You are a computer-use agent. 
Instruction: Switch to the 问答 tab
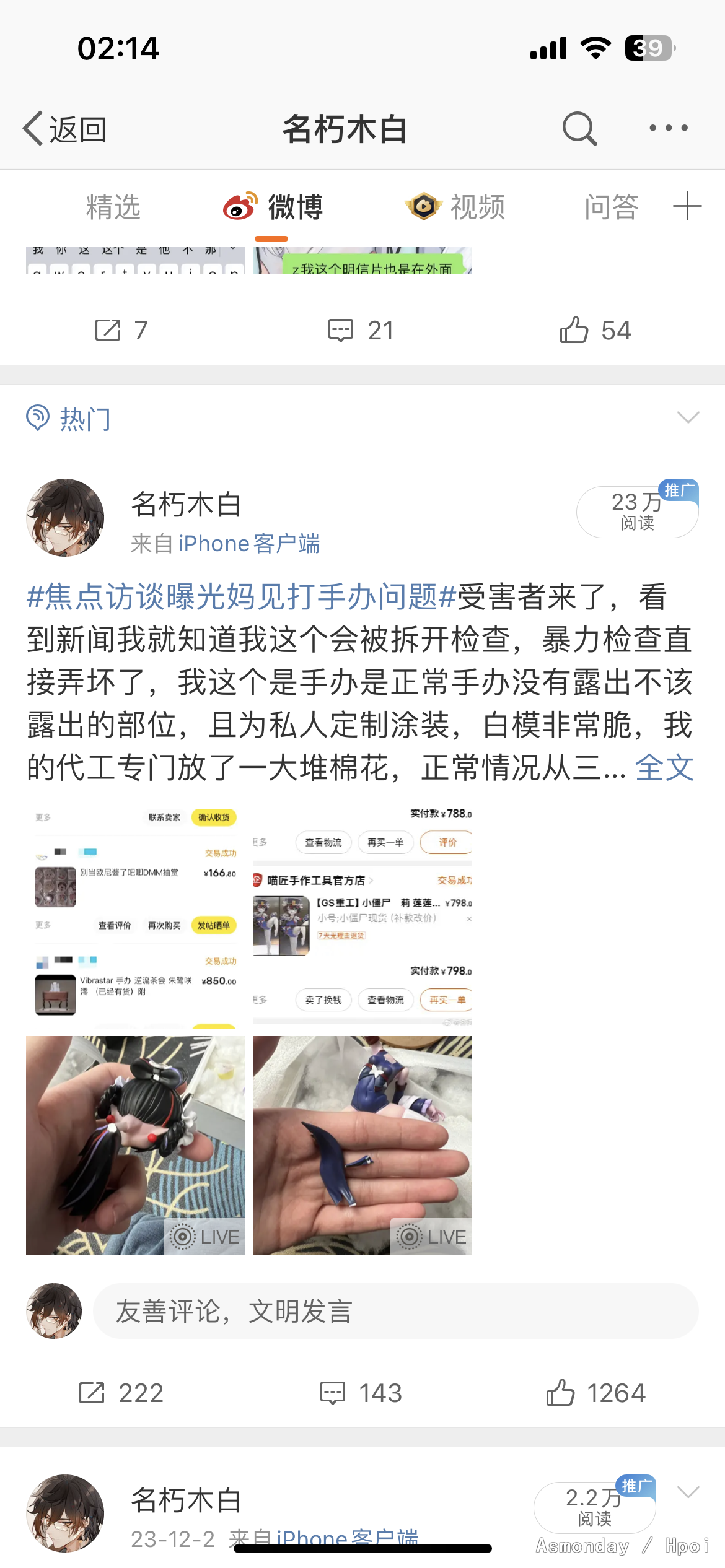[612, 207]
